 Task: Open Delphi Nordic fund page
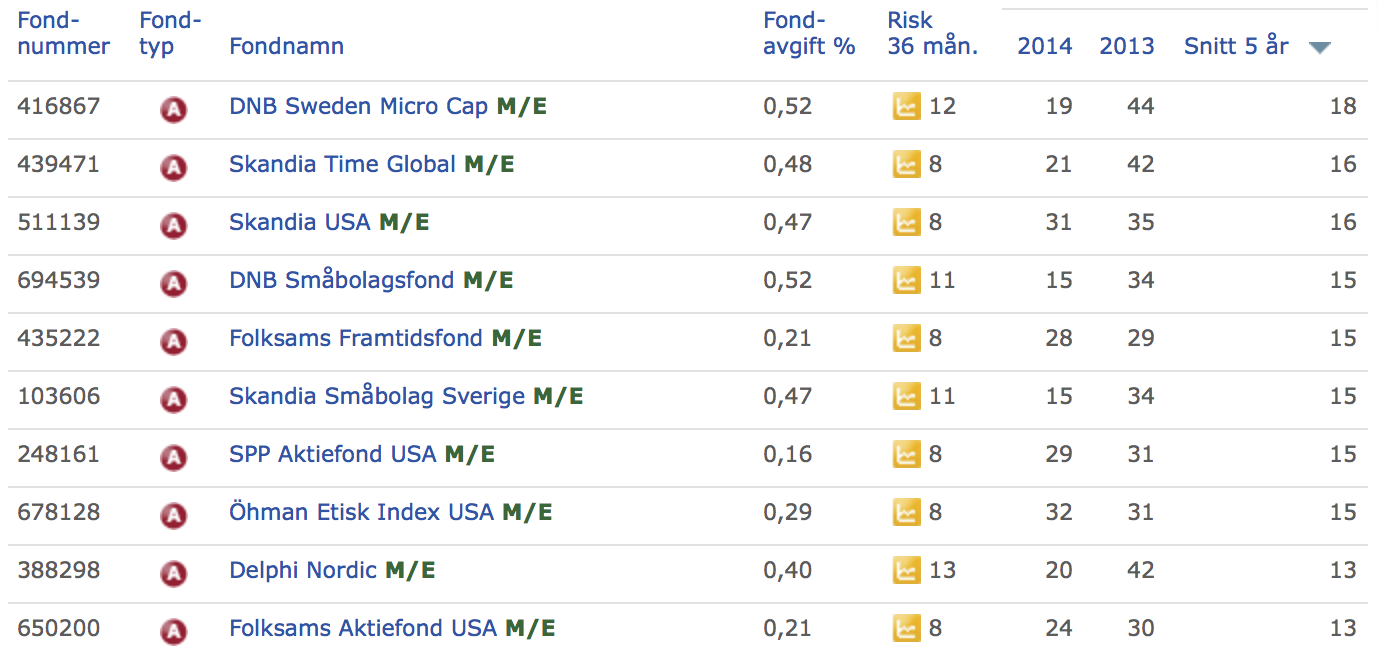(x=302, y=570)
